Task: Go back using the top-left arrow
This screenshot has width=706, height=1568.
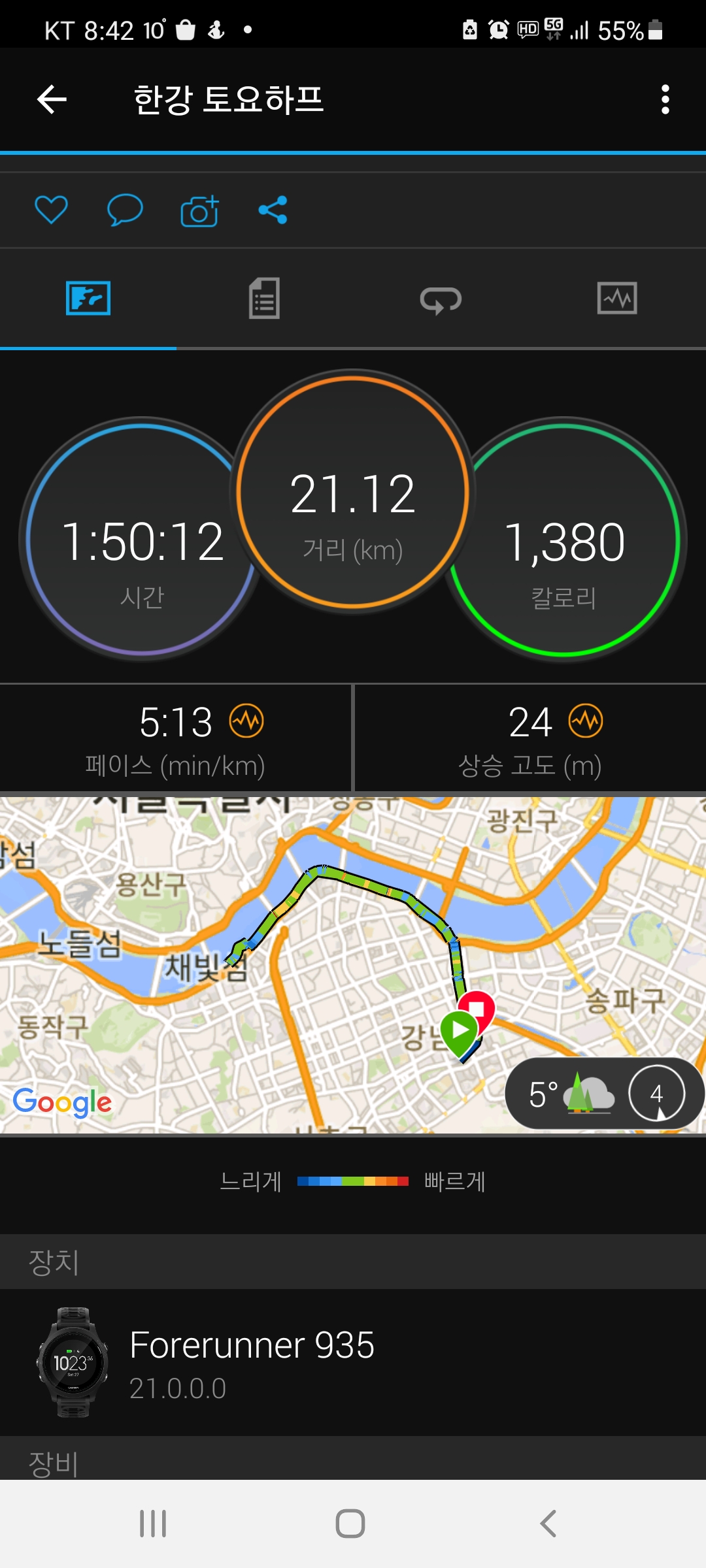Action: pos(52,100)
